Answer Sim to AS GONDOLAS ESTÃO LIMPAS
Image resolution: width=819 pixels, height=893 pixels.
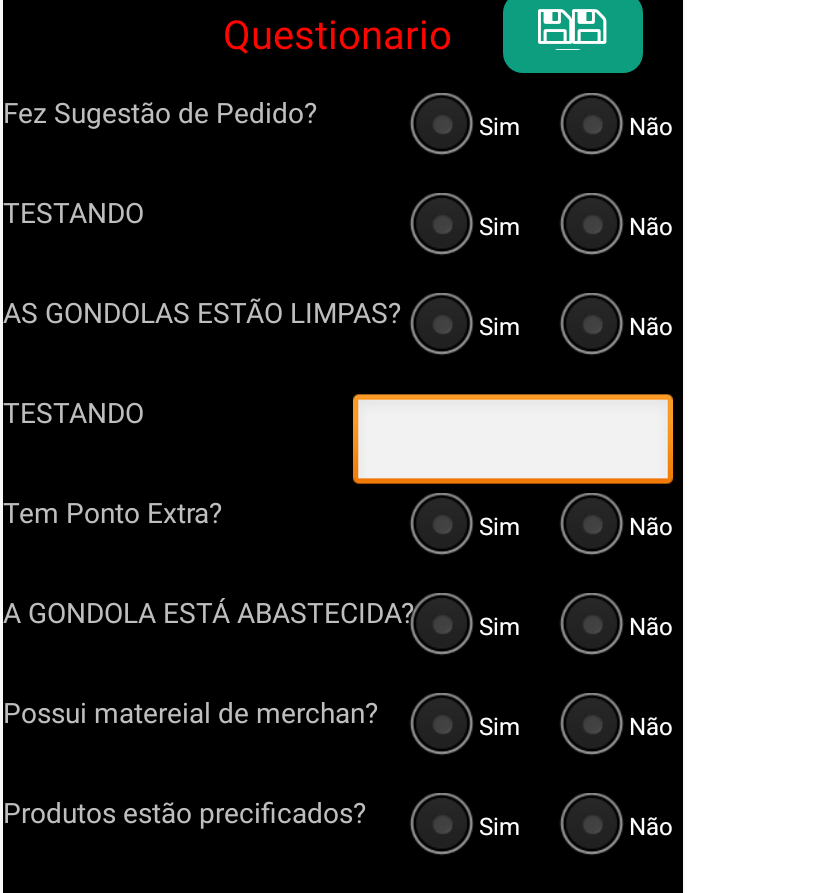tap(441, 324)
